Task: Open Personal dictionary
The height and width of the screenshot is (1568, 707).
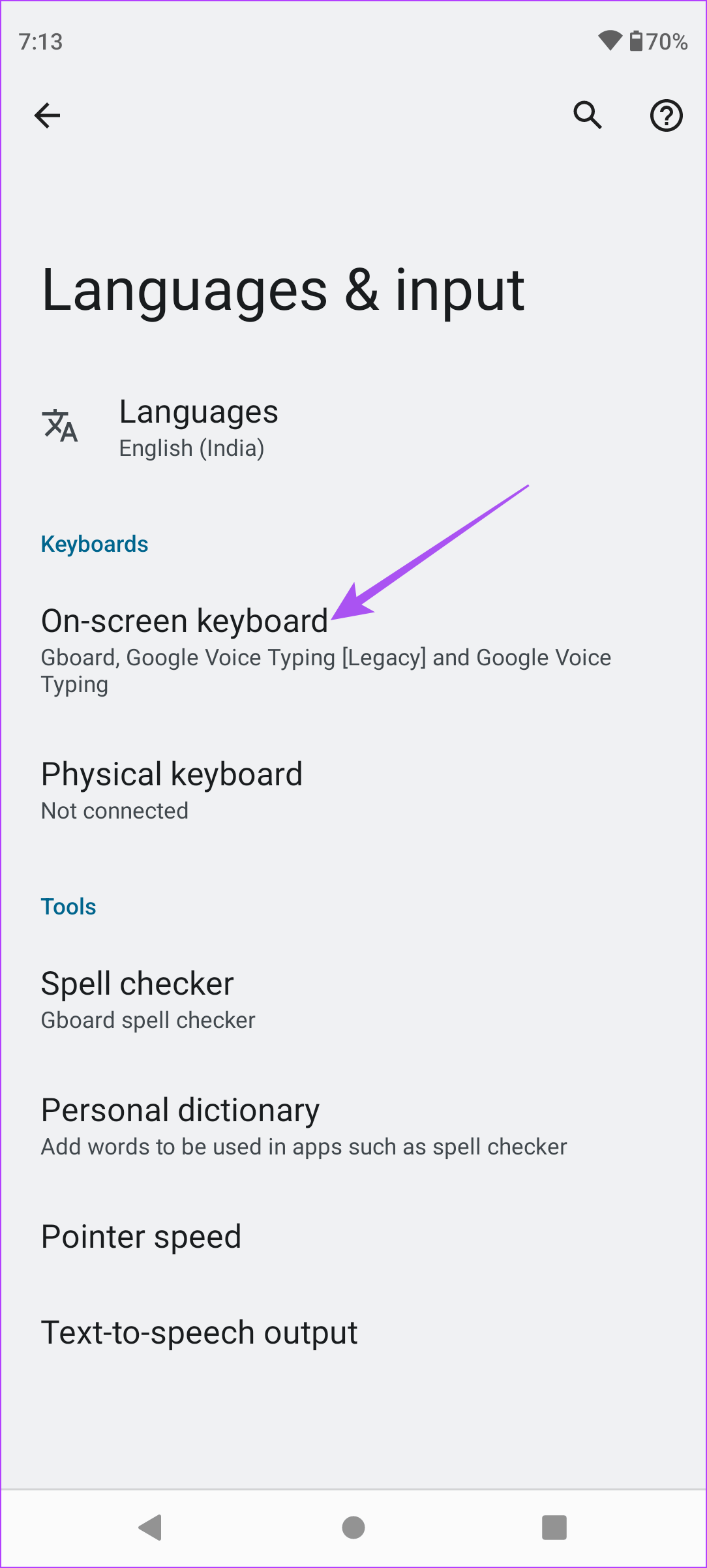Action: (x=179, y=1110)
